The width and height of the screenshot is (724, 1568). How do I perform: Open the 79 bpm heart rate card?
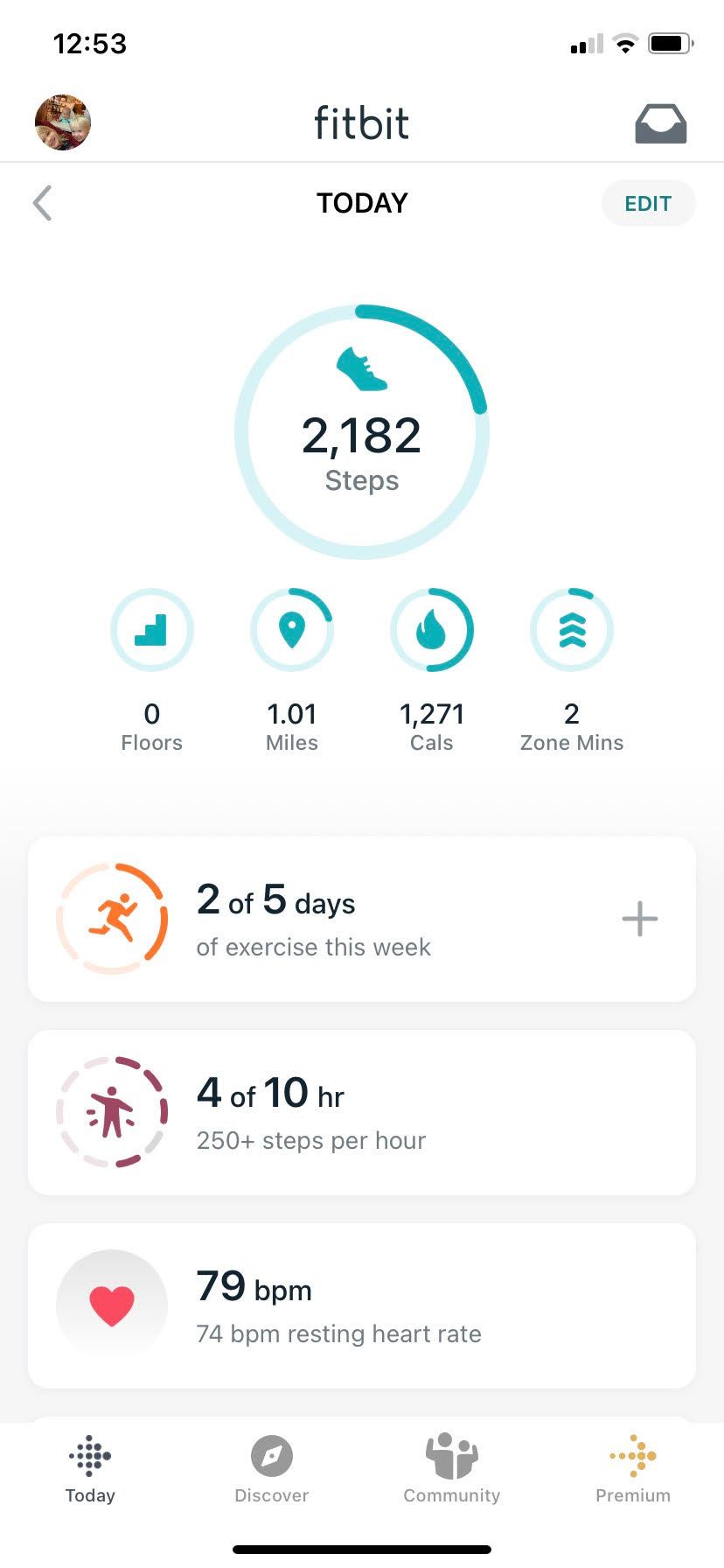(x=361, y=1305)
